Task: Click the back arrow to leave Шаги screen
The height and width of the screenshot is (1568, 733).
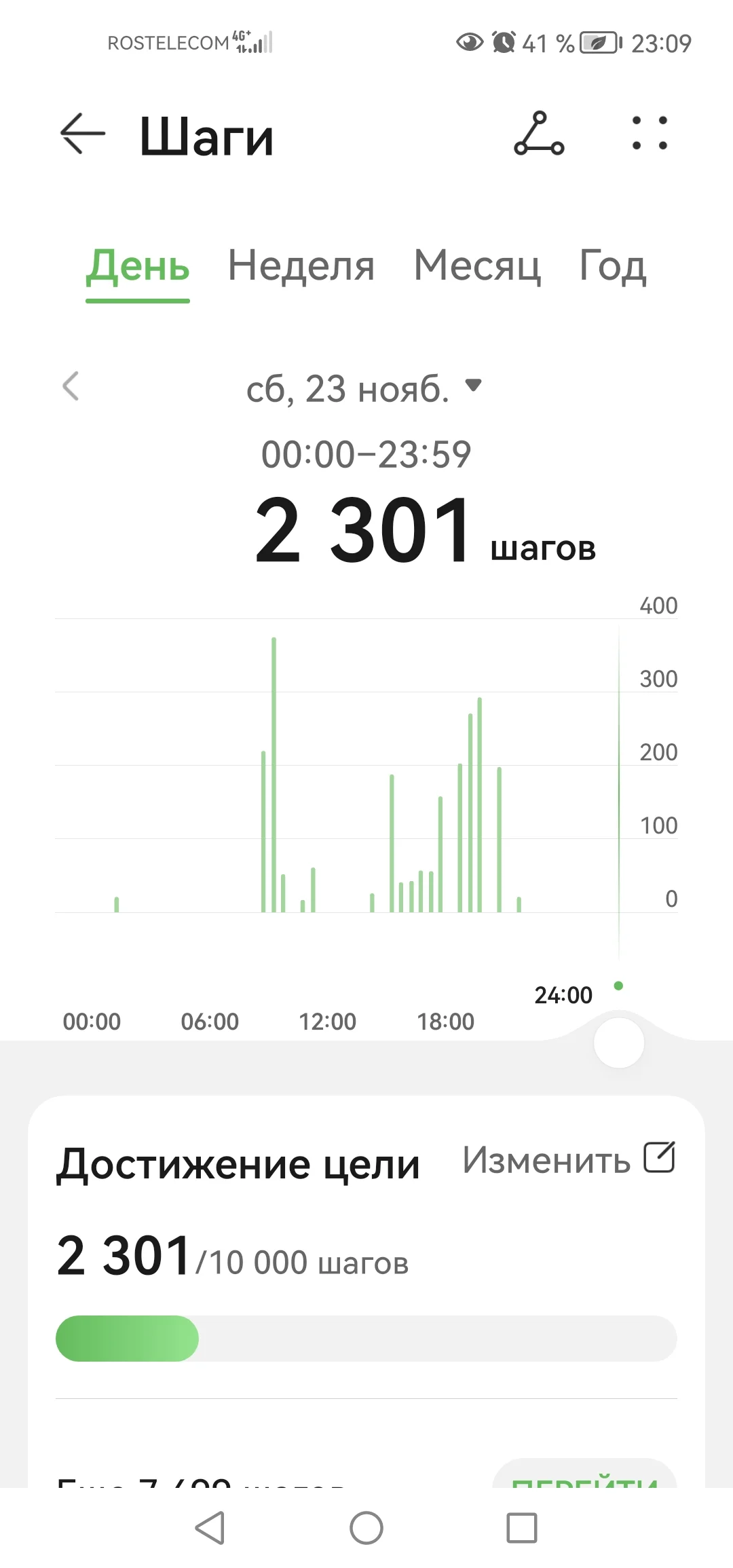Action: tap(81, 134)
